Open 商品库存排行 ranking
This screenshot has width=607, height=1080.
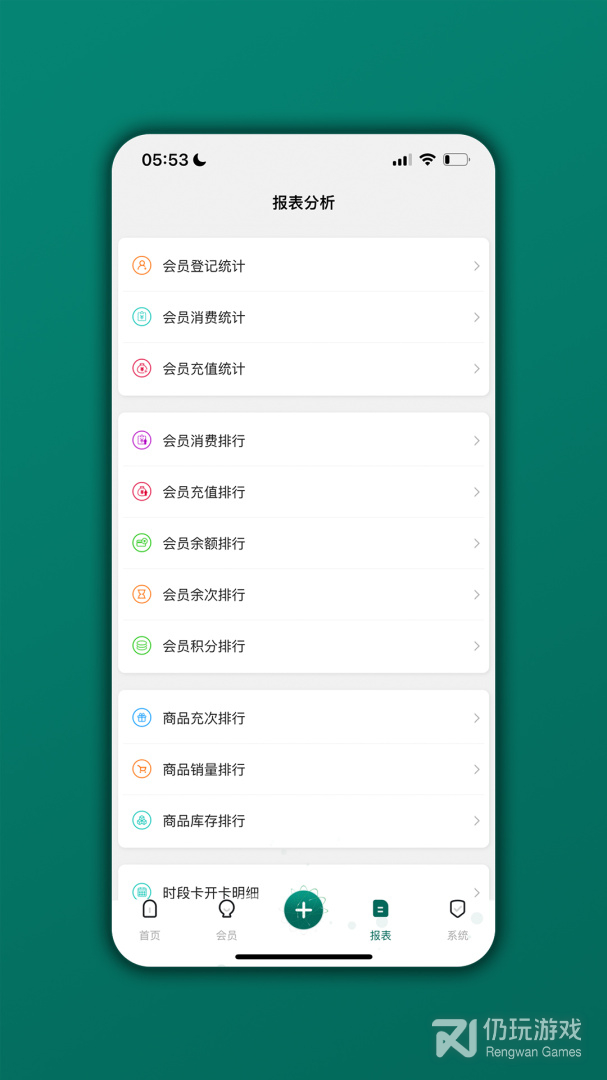click(303, 821)
